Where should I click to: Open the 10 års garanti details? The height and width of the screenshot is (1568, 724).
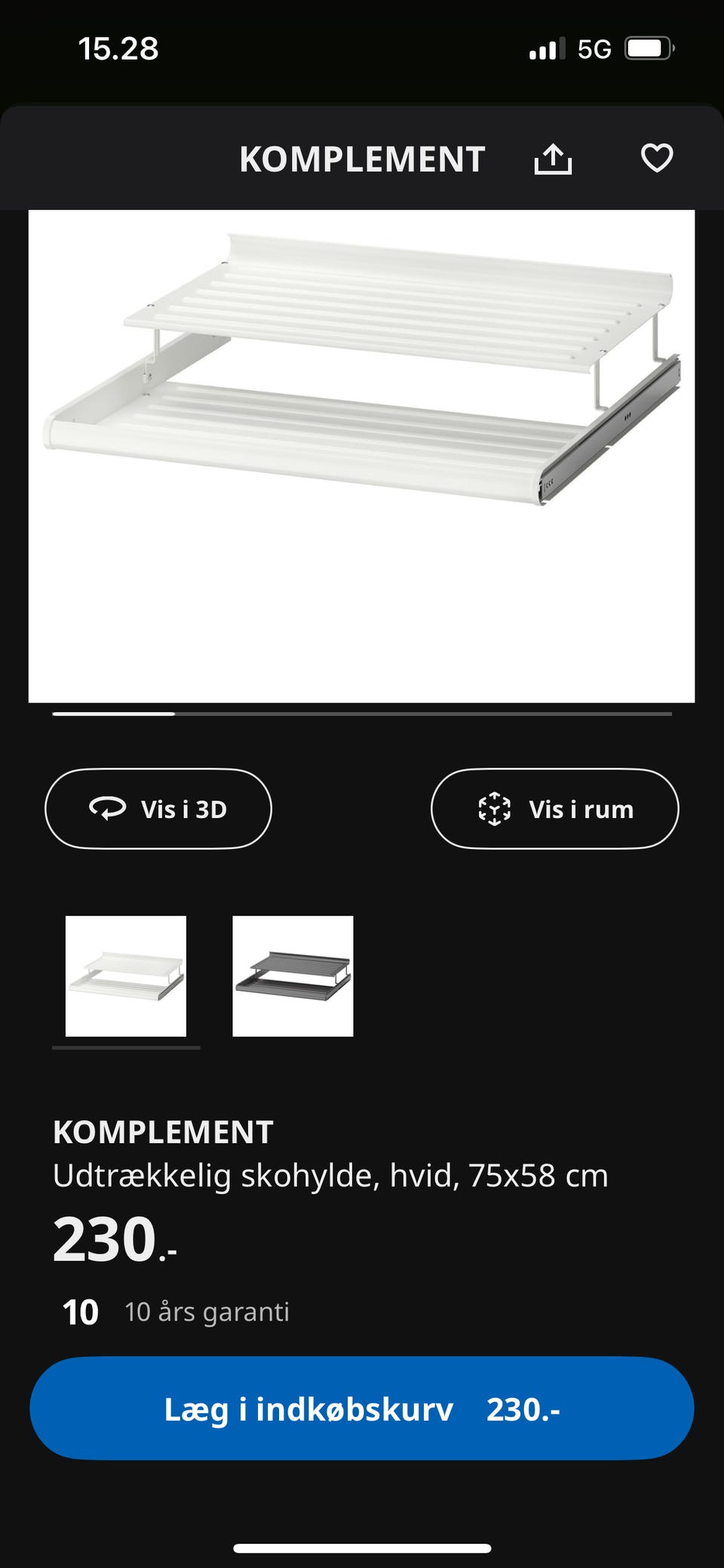tap(207, 1309)
